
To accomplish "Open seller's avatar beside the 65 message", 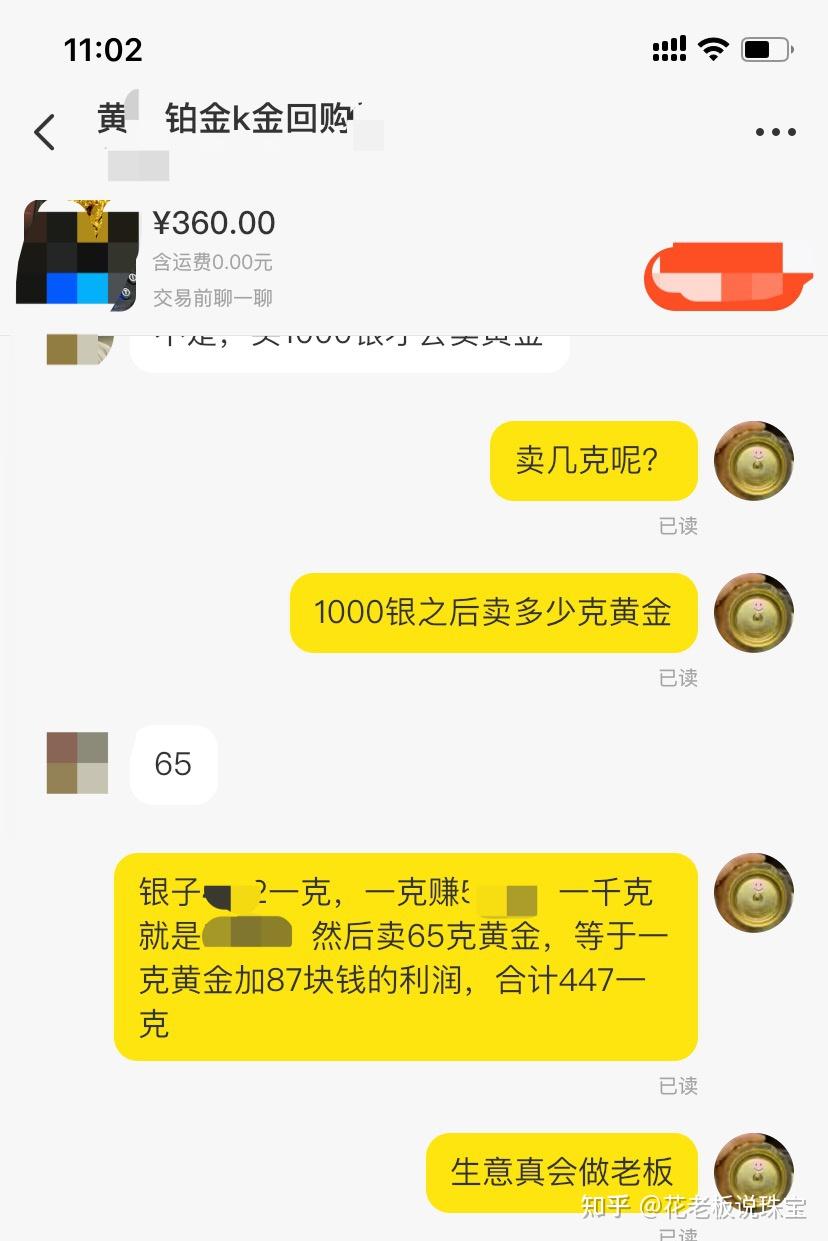I will pyautogui.click(x=77, y=763).
